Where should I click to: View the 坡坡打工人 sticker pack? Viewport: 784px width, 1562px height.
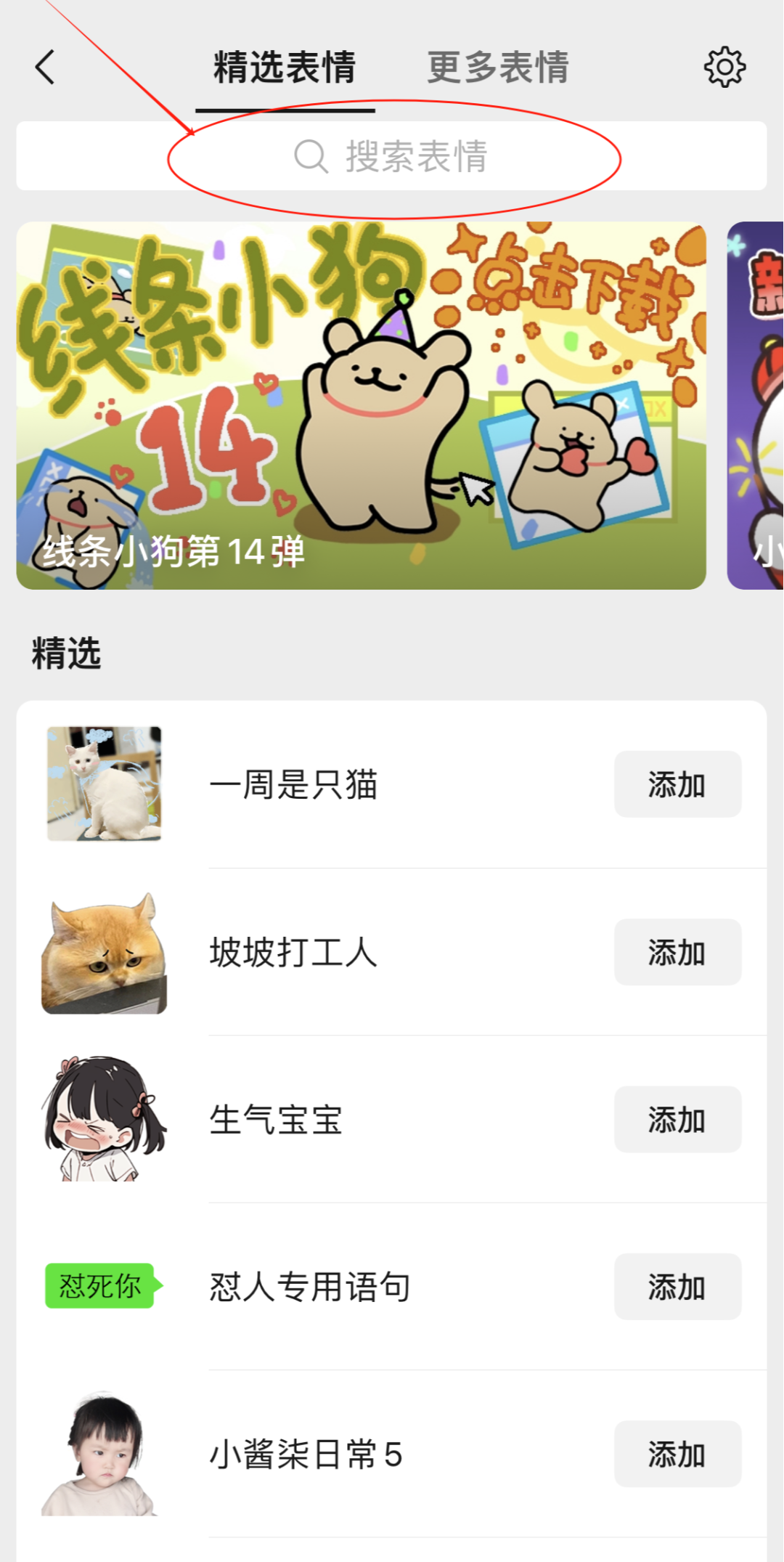[x=293, y=952]
